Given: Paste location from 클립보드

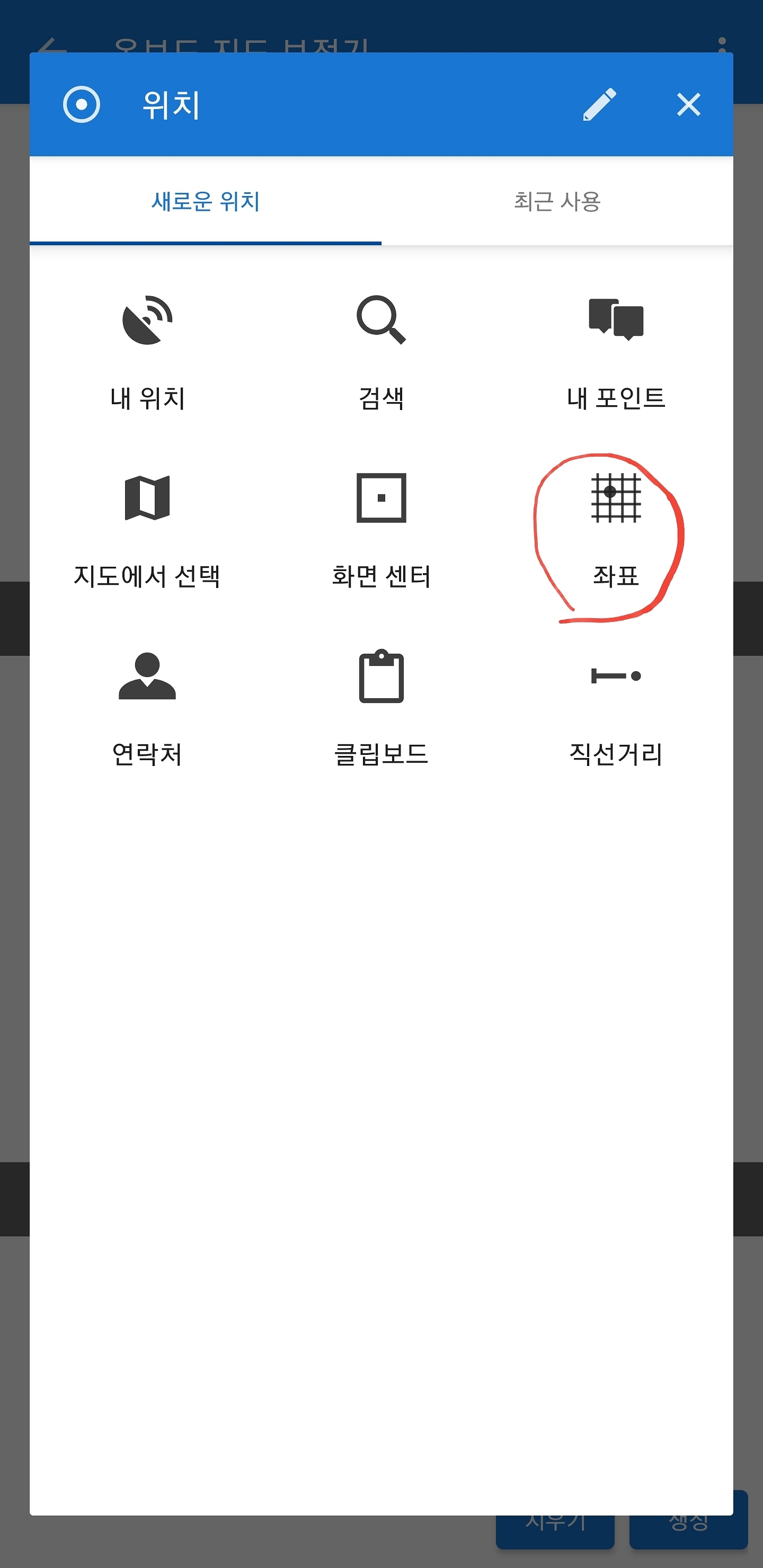Looking at the screenshot, I should (x=381, y=707).
